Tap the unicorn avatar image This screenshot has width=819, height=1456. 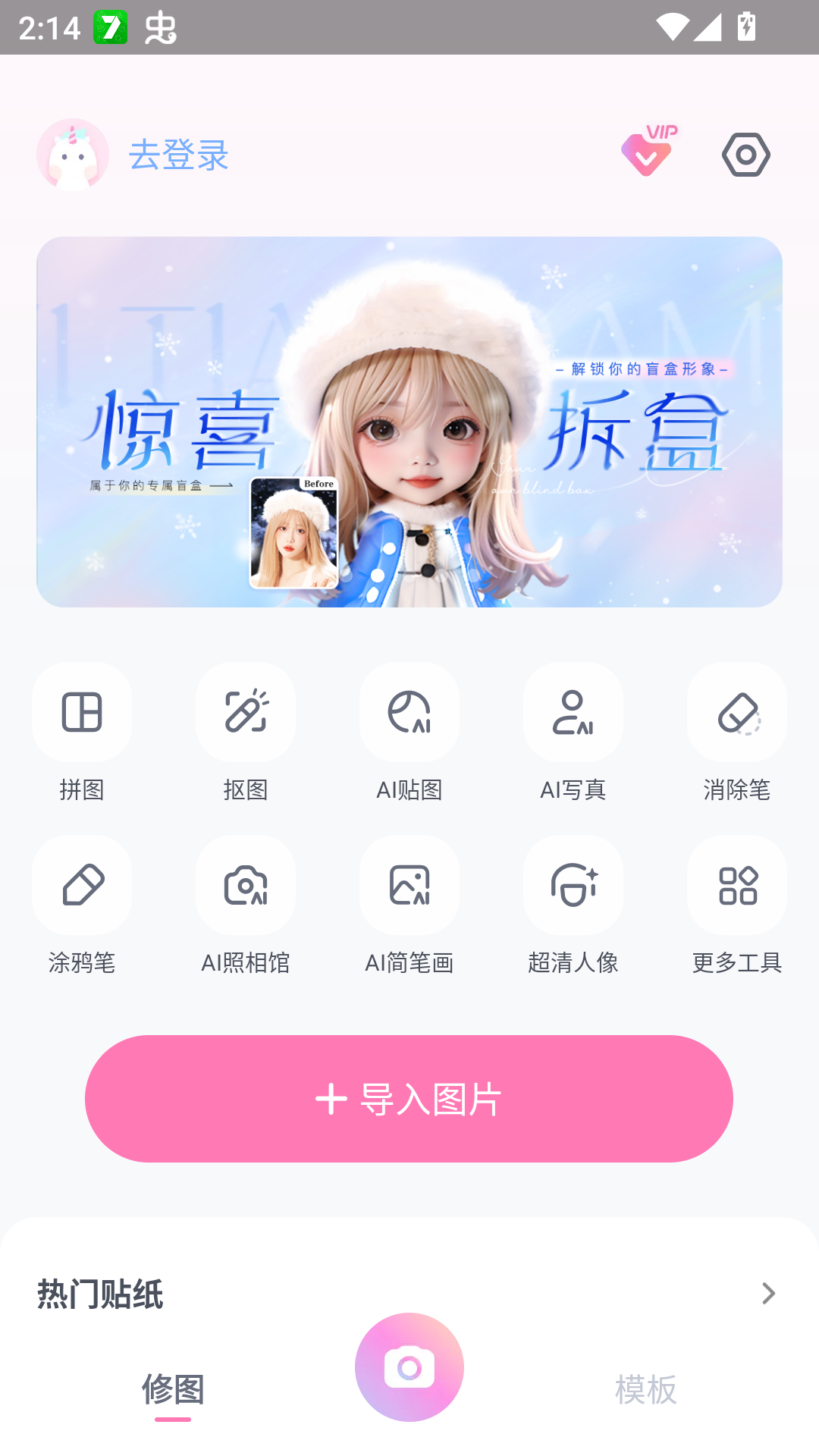click(71, 153)
